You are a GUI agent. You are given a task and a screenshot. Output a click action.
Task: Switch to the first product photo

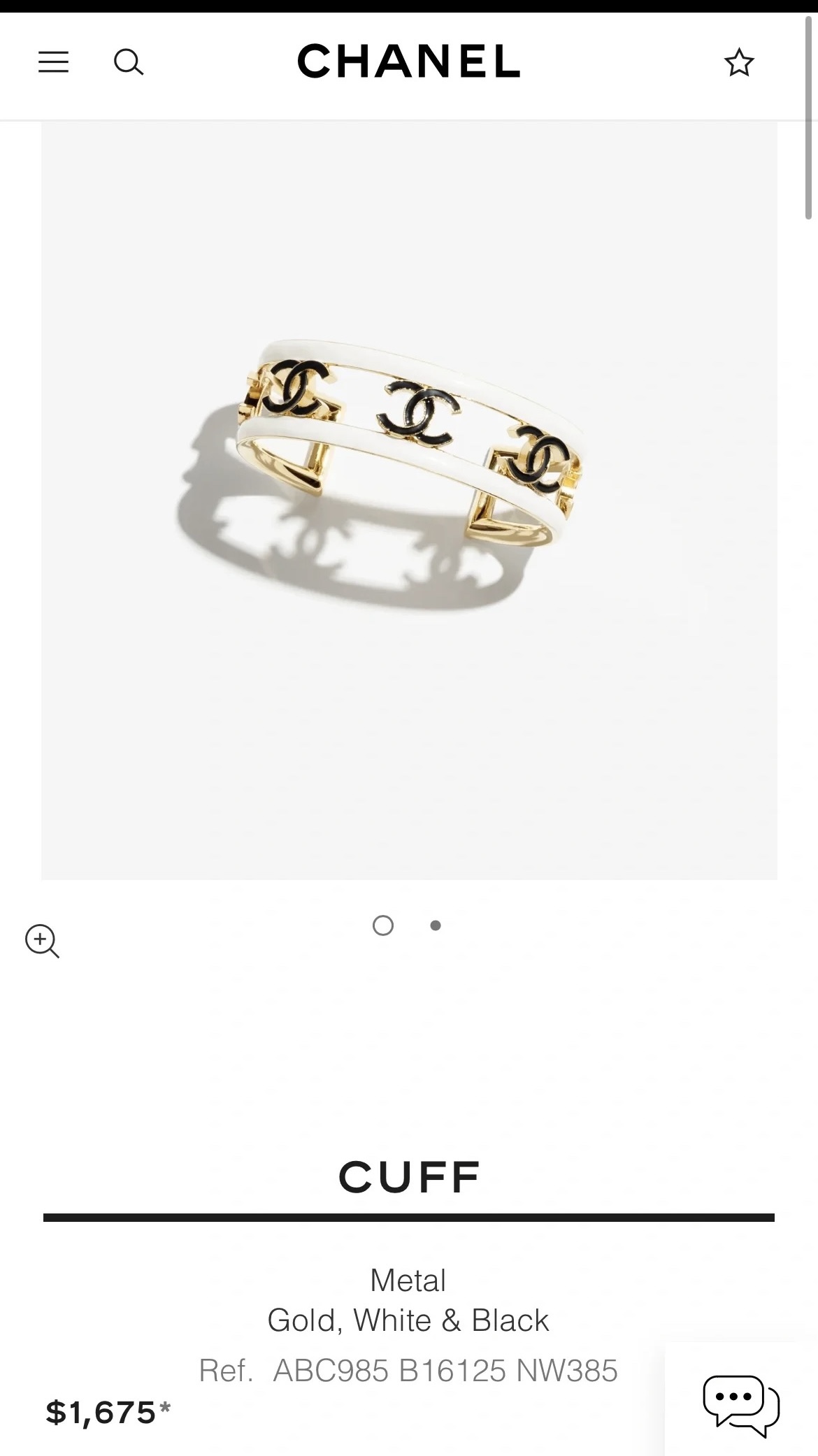[x=383, y=925]
